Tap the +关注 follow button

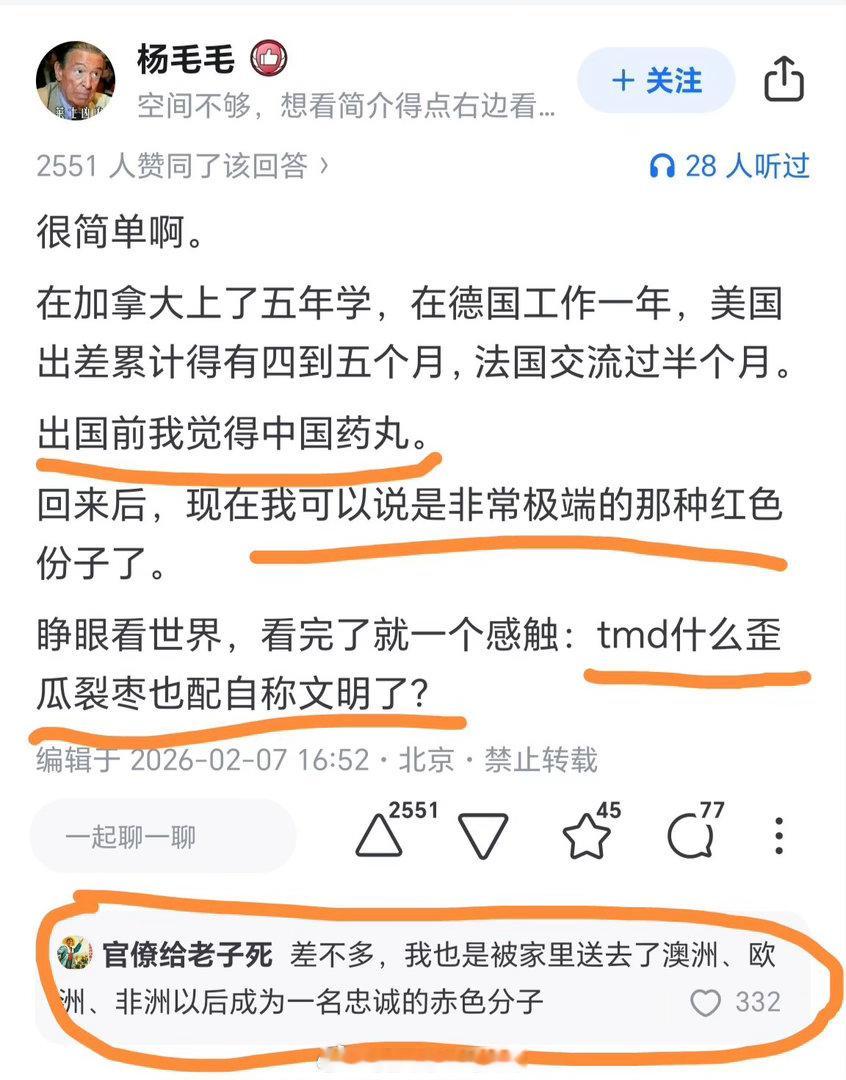pyautogui.click(x=655, y=81)
